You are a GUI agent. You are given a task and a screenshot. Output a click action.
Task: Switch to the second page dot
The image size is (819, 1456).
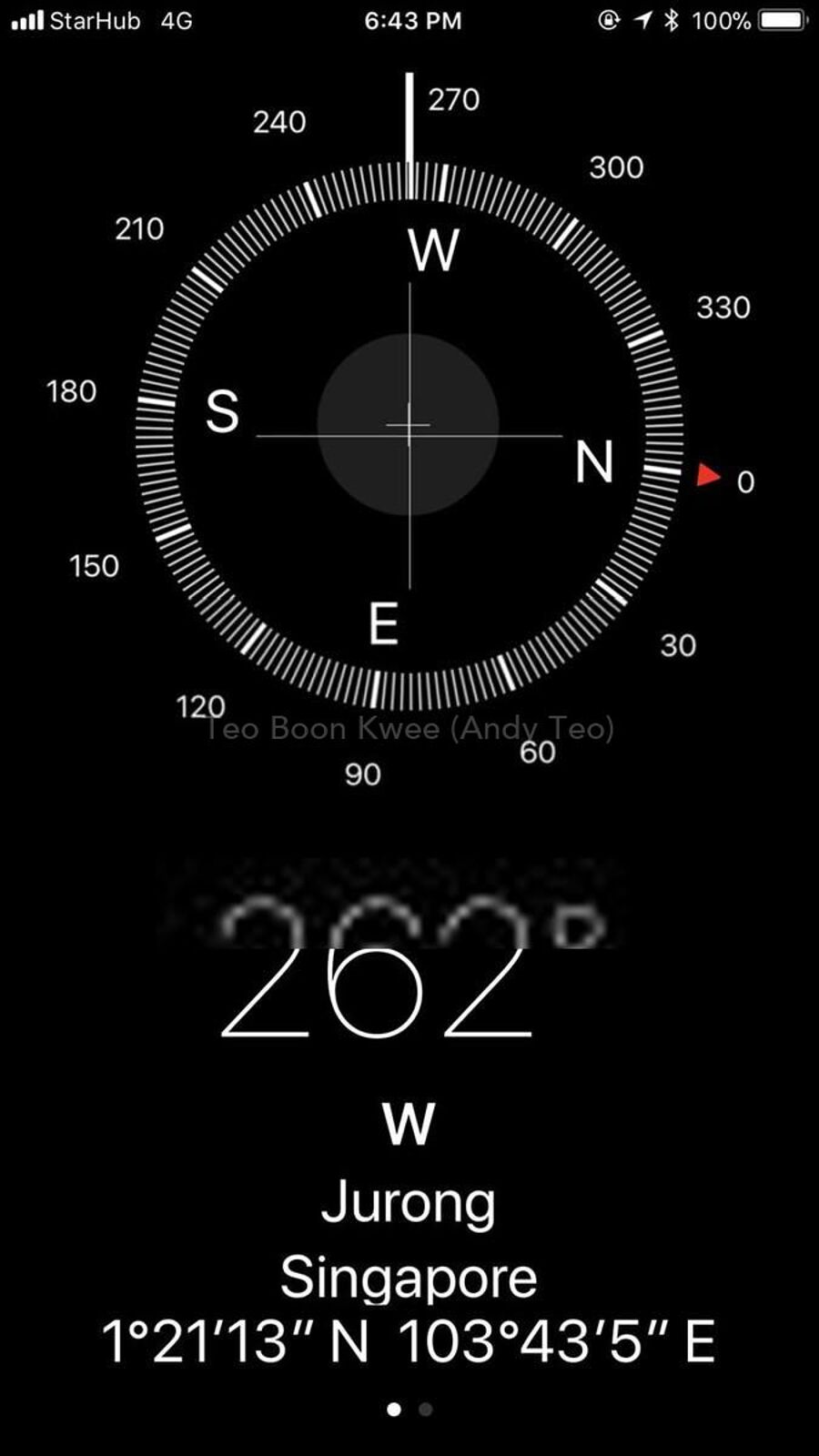425,1410
